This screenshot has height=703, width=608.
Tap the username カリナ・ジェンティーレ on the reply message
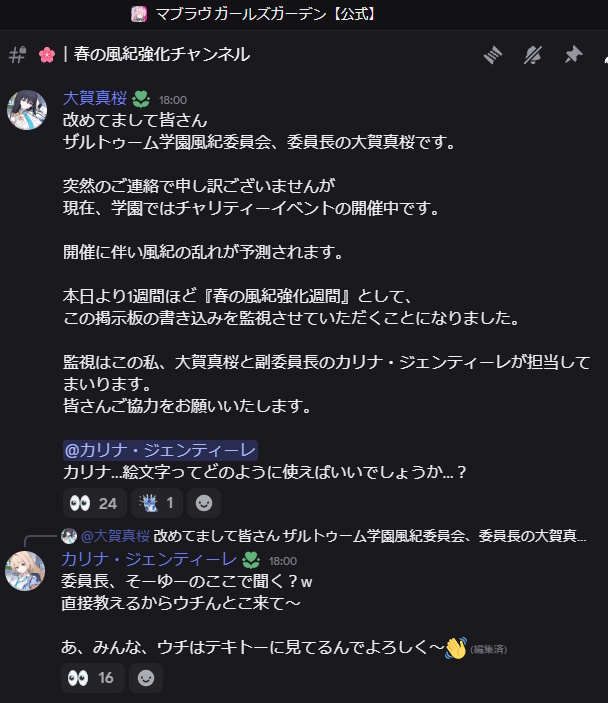(149, 559)
